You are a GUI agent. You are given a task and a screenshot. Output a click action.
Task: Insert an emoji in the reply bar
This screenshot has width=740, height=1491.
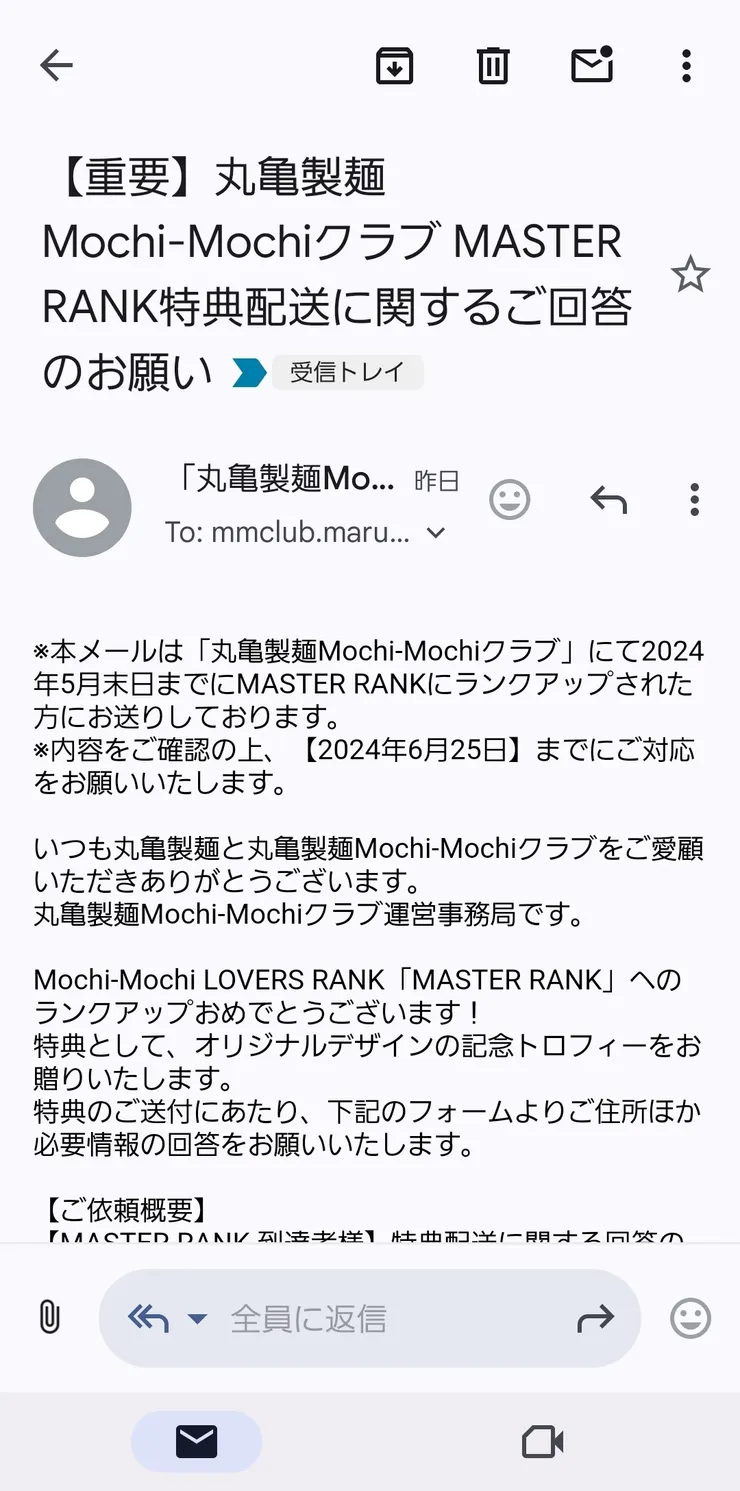688,1318
